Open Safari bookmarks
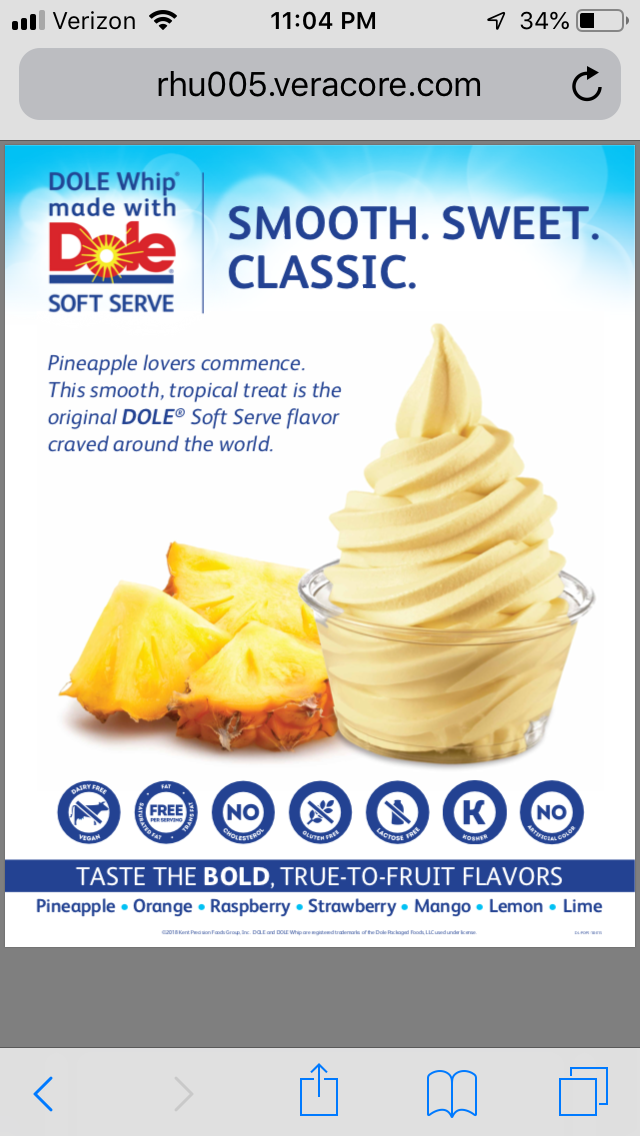Image resolution: width=640 pixels, height=1136 pixels. [451, 1093]
